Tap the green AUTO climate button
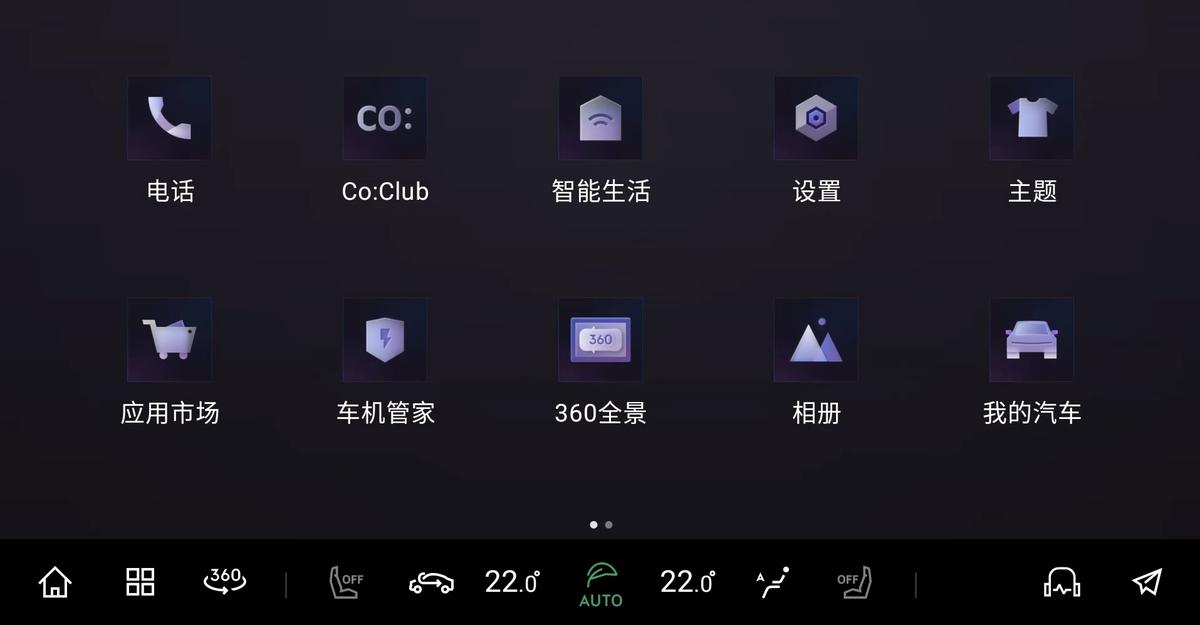This screenshot has width=1200, height=625. pyautogui.click(x=600, y=585)
